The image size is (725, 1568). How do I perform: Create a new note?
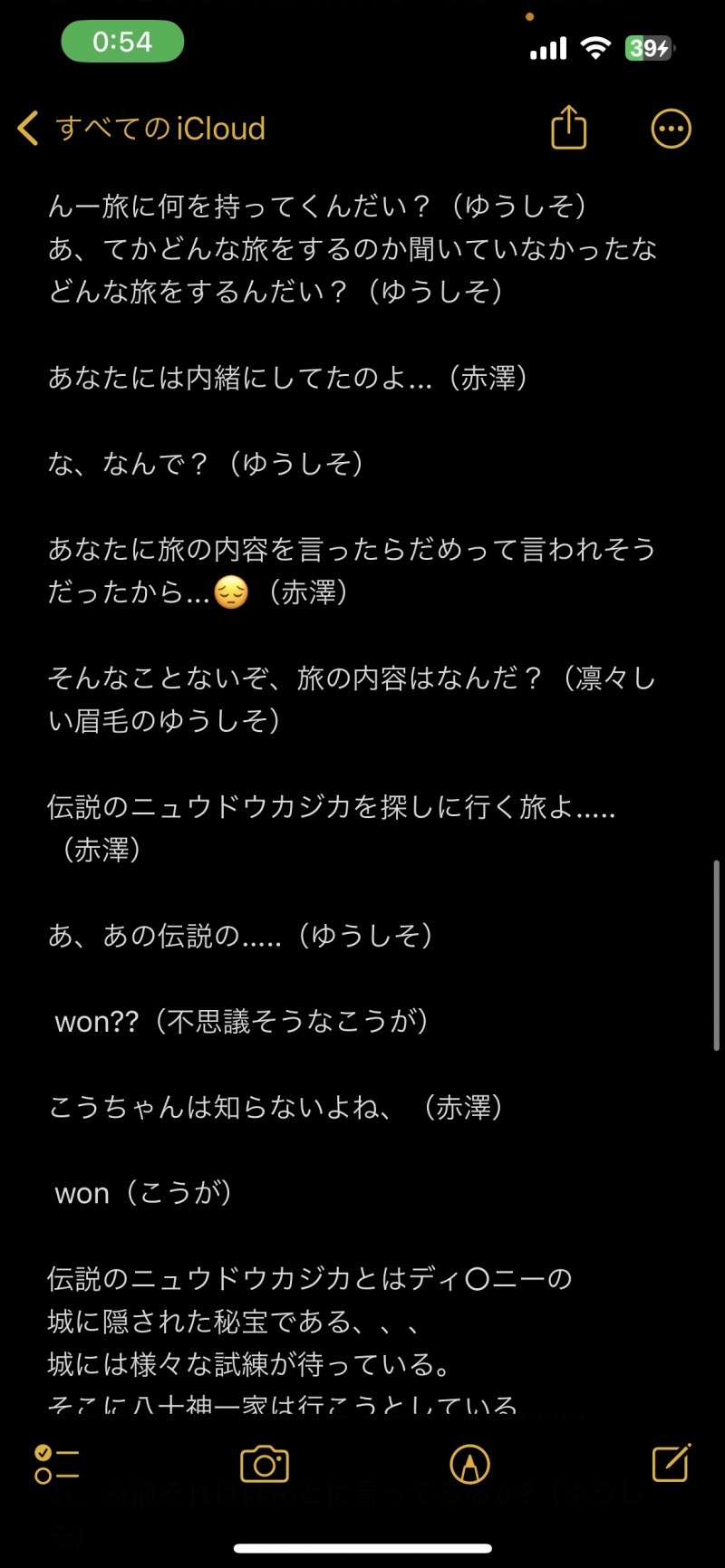671,1462
